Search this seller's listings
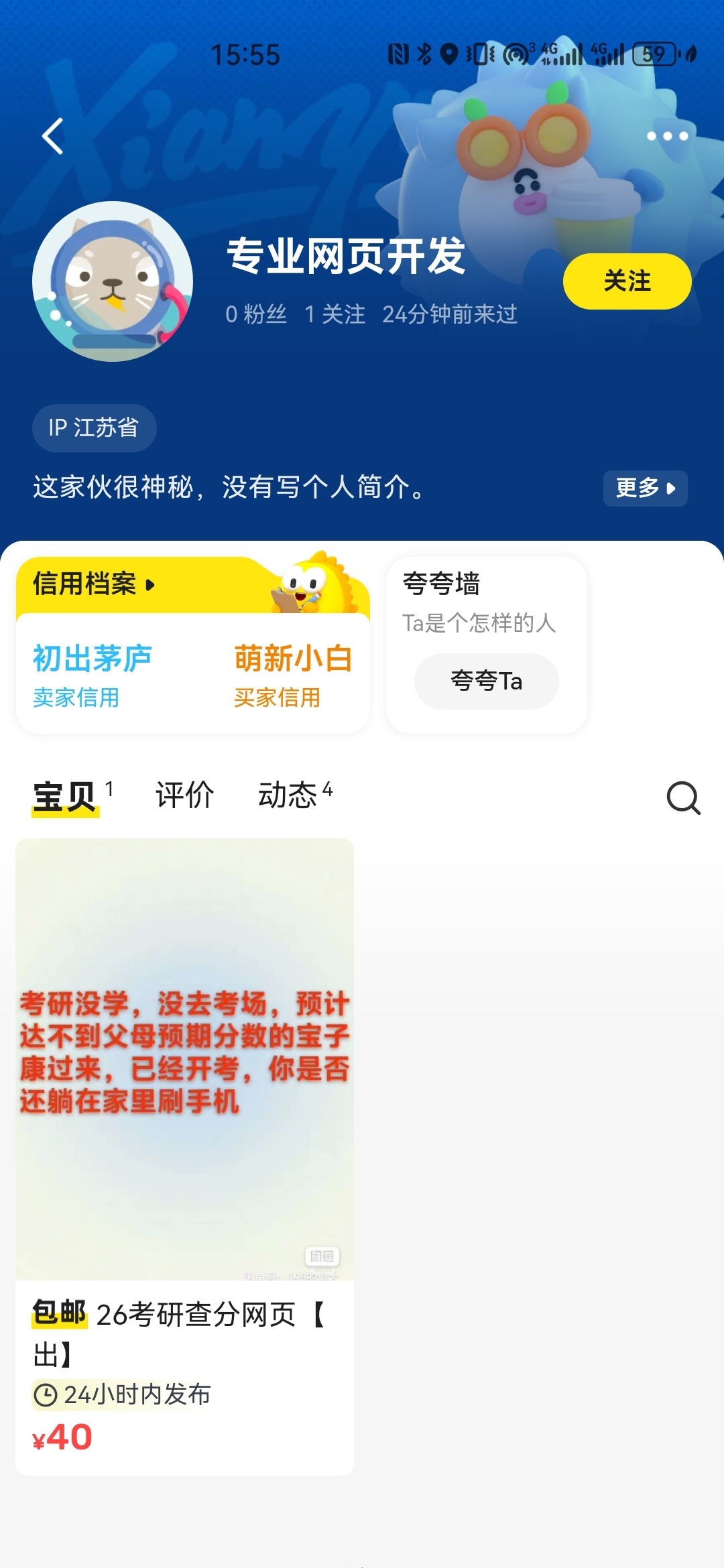 [x=683, y=797]
